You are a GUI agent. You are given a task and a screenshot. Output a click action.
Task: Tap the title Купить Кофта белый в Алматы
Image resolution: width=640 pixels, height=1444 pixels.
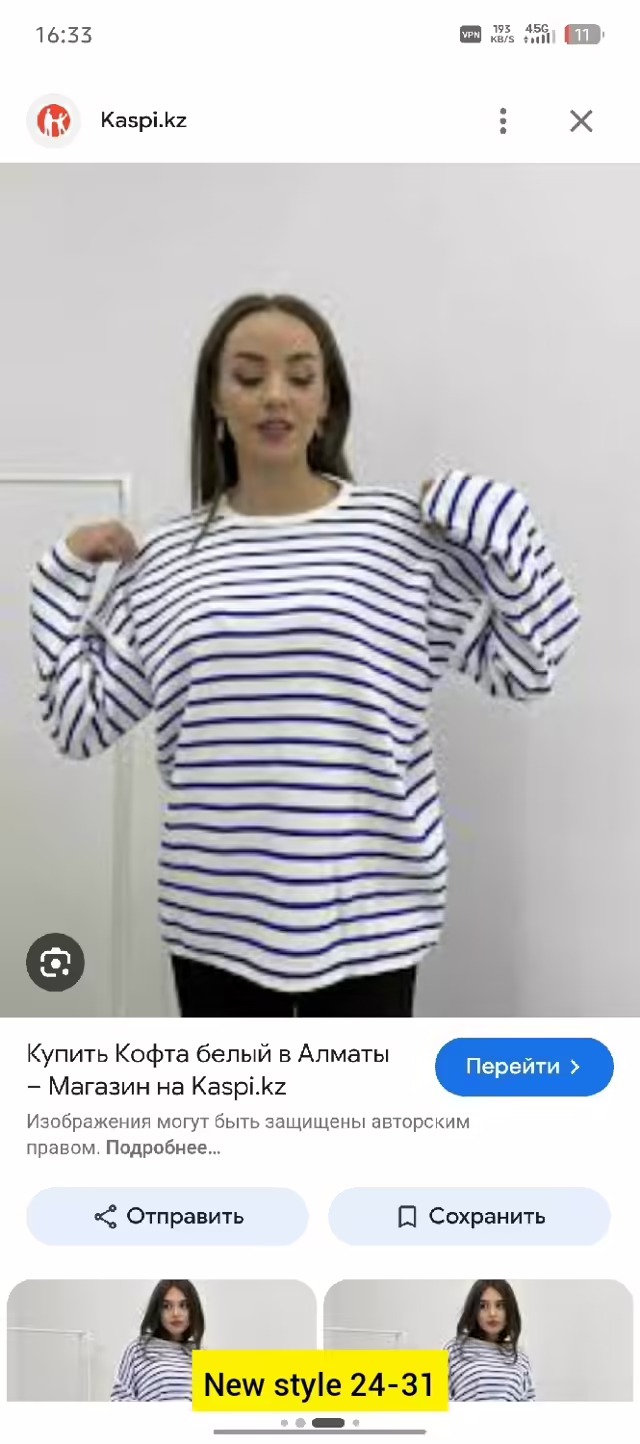coord(208,1053)
